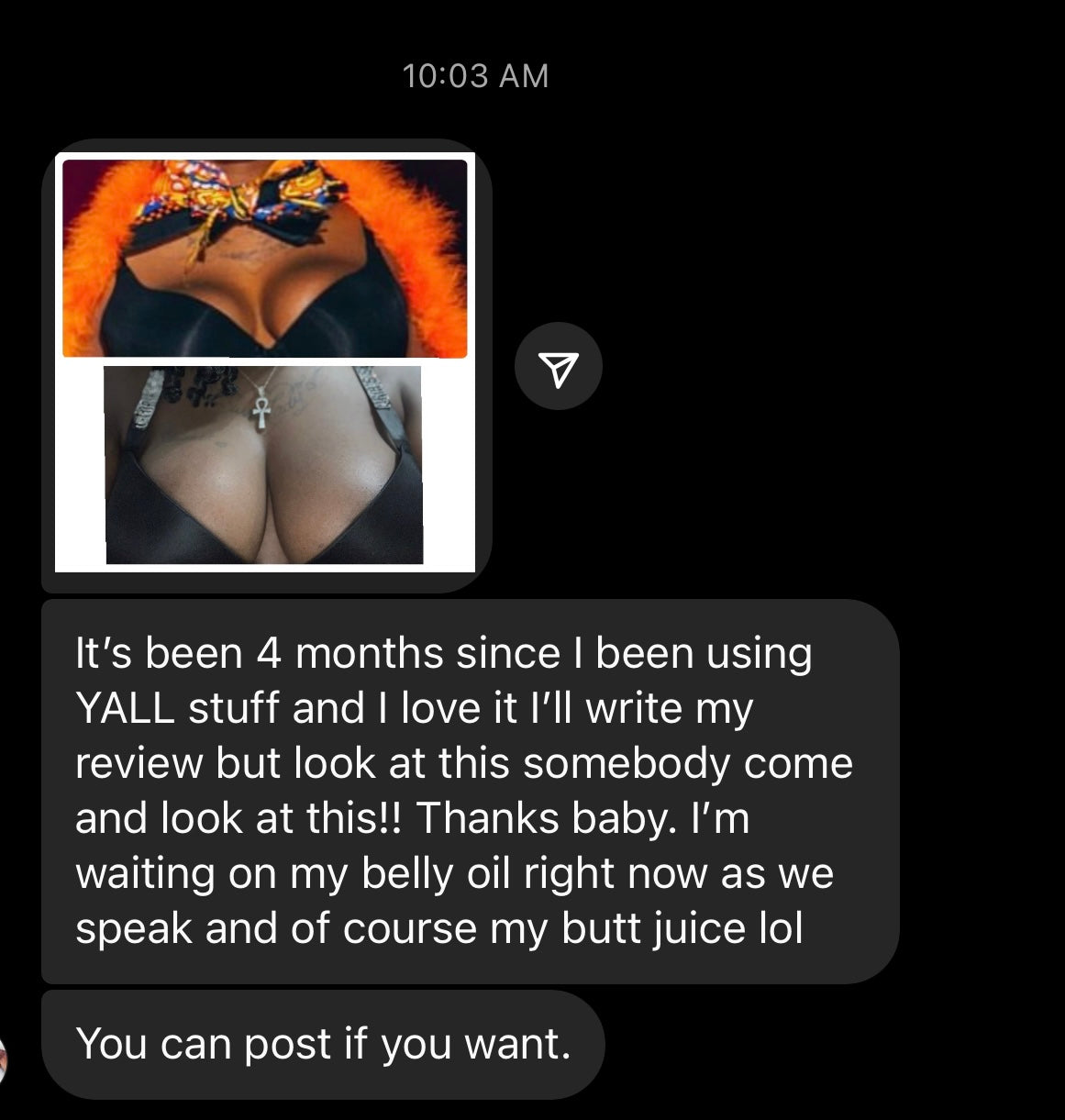Screen dimensions: 1065x1120
Task: Open the photo attachment in the chat
Action: pyautogui.click(x=265, y=363)
